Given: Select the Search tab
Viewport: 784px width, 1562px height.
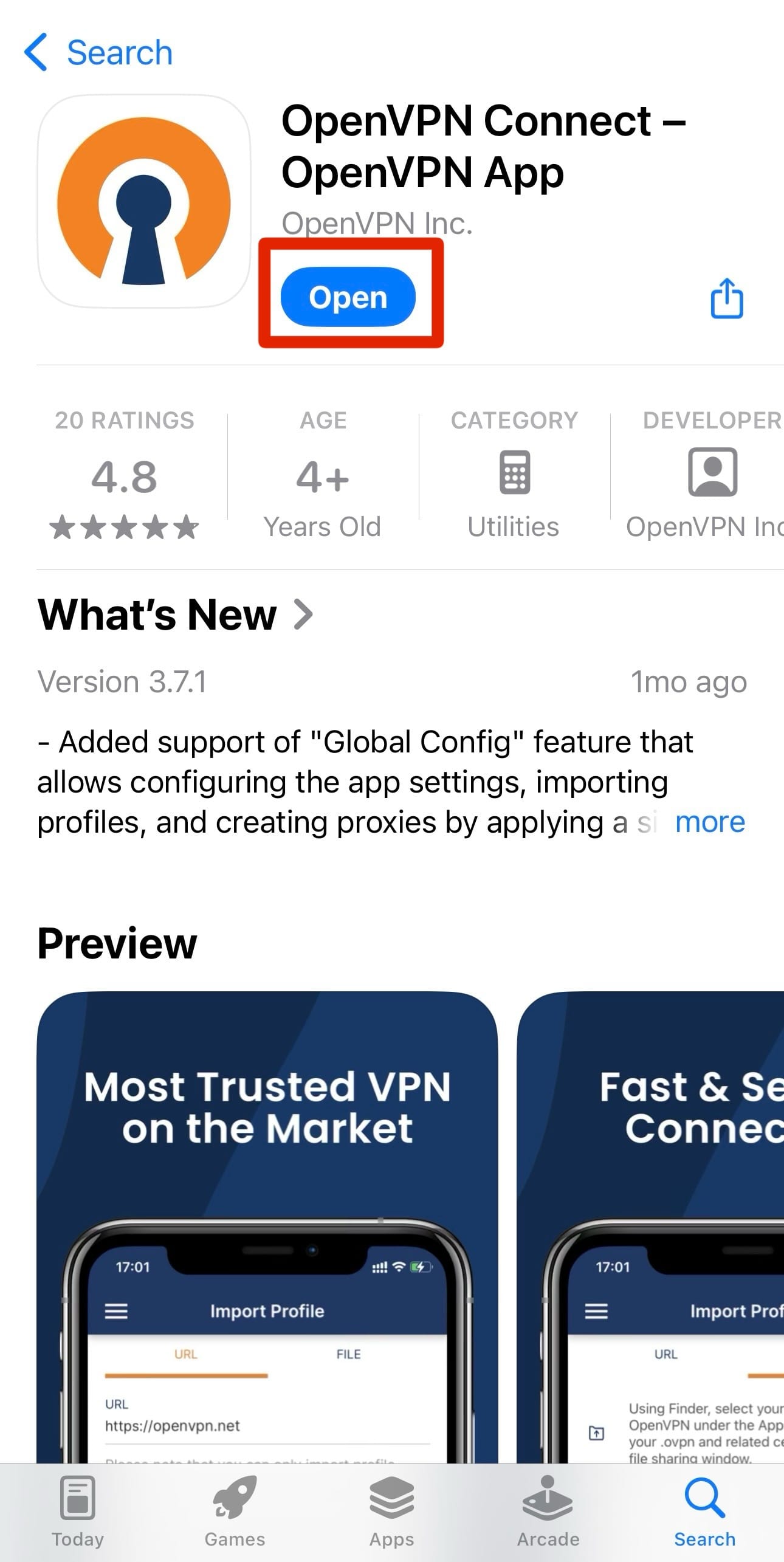Looking at the screenshot, I should (x=705, y=1512).
